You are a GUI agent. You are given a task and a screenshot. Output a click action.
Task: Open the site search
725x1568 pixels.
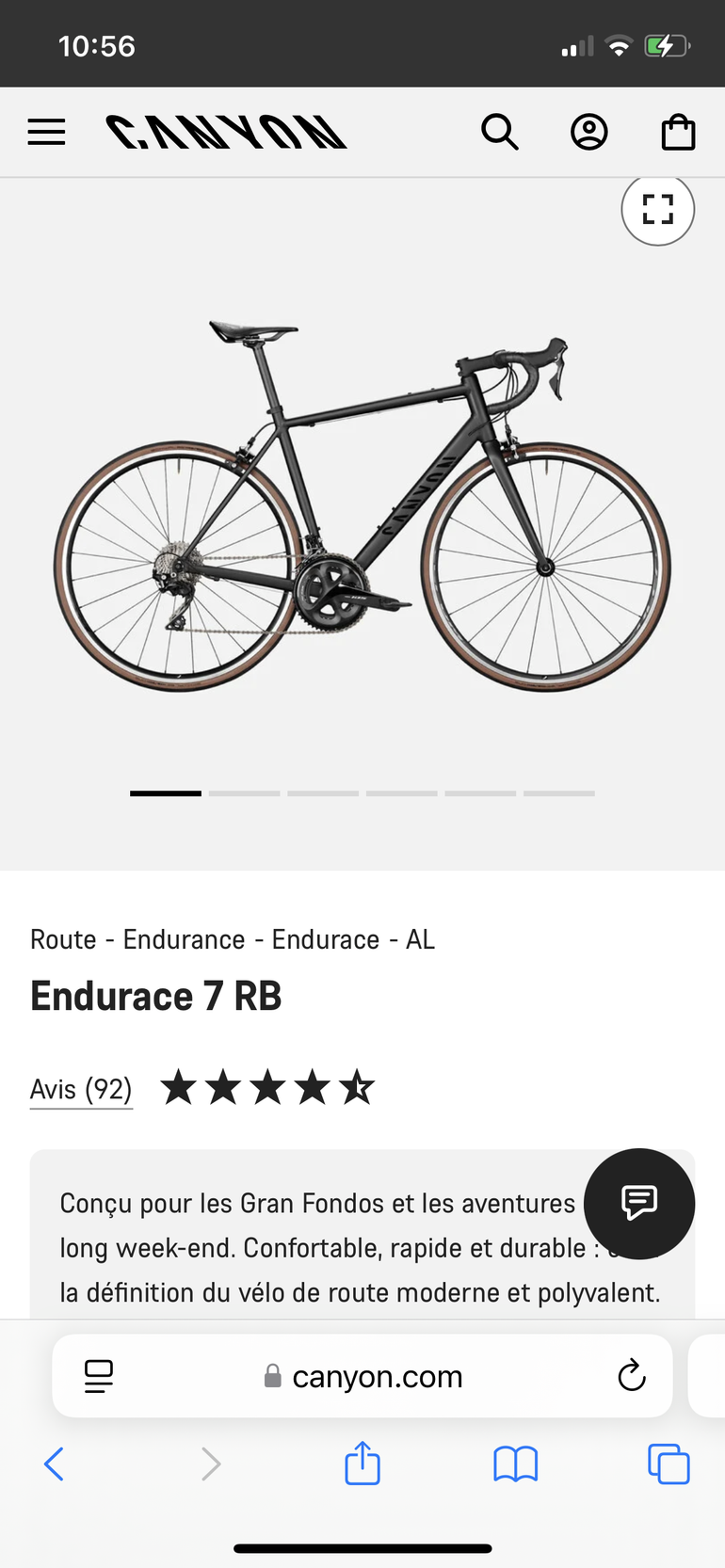tap(499, 132)
